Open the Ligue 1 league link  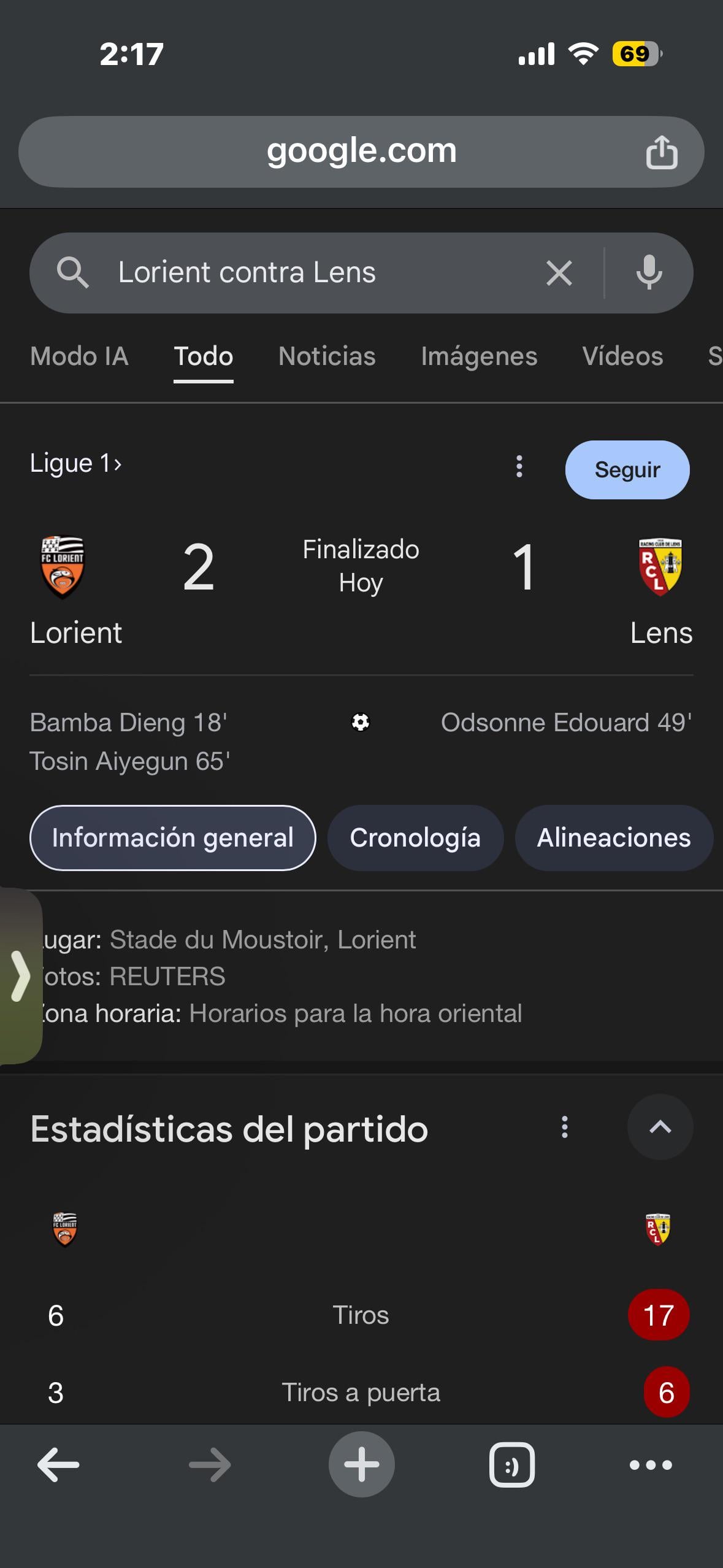(76, 464)
